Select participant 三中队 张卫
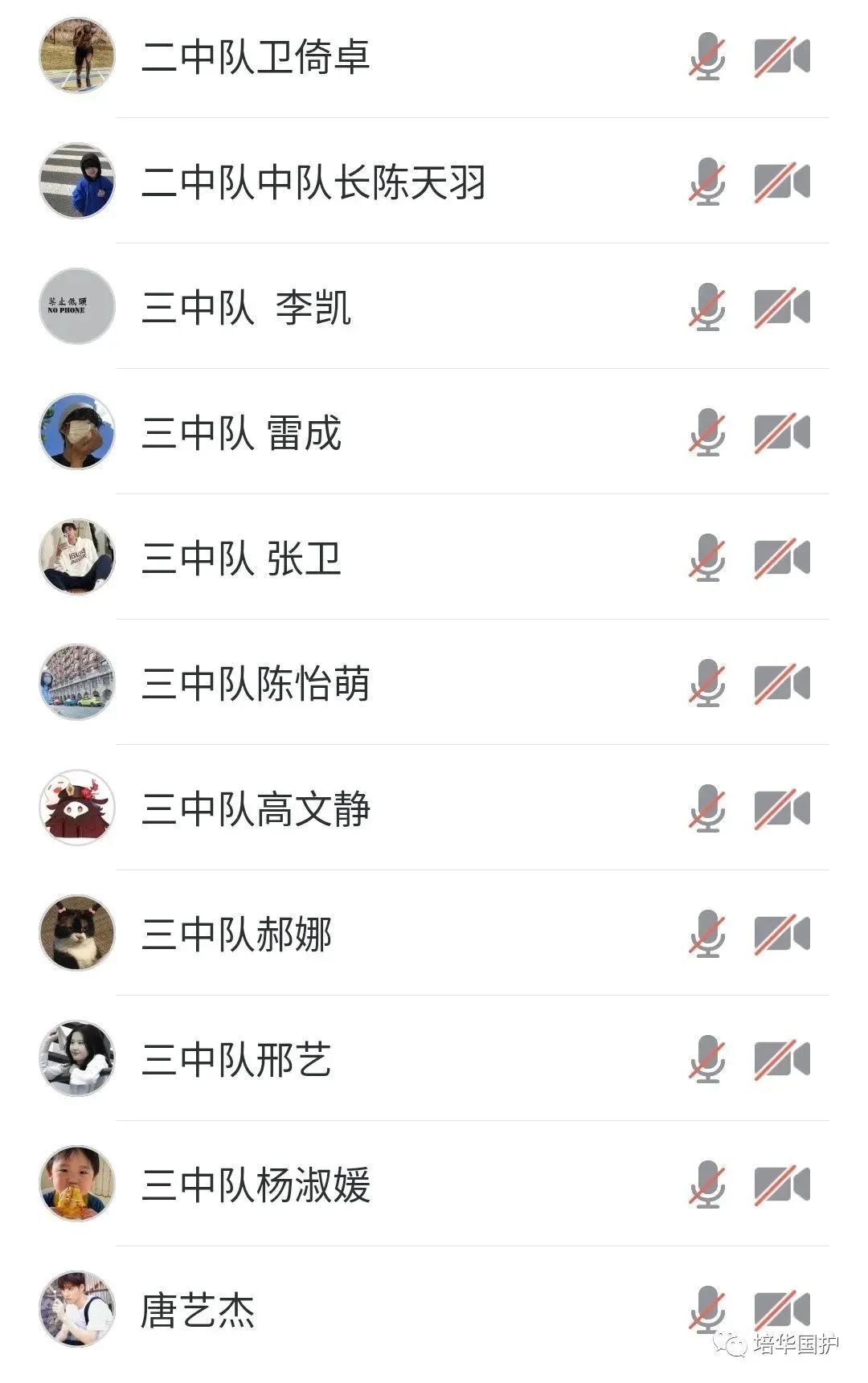Screen dimensions: 868x1383 (x=241, y=558)
